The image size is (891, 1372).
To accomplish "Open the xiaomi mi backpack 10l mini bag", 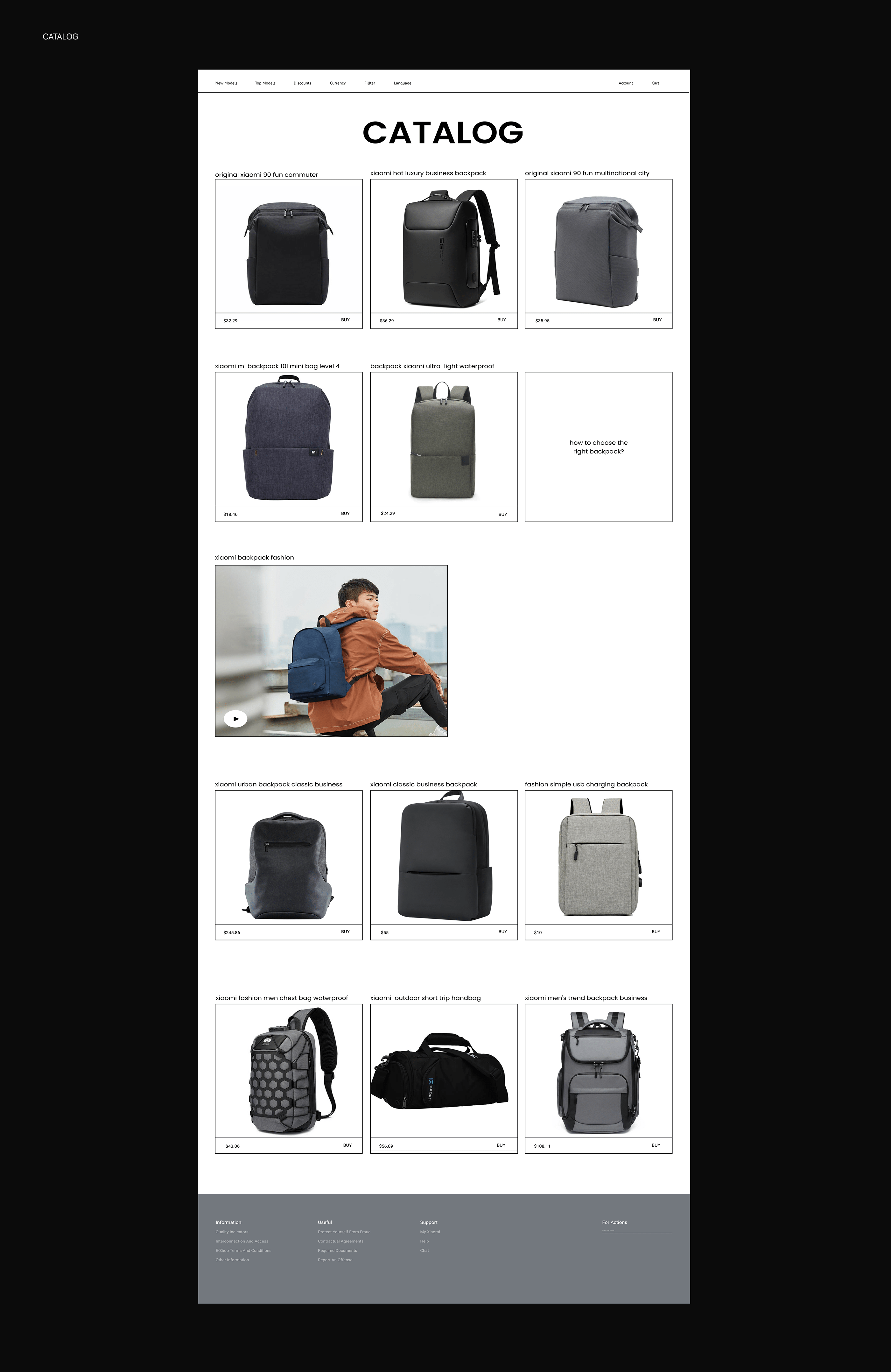I will (288, 439).
